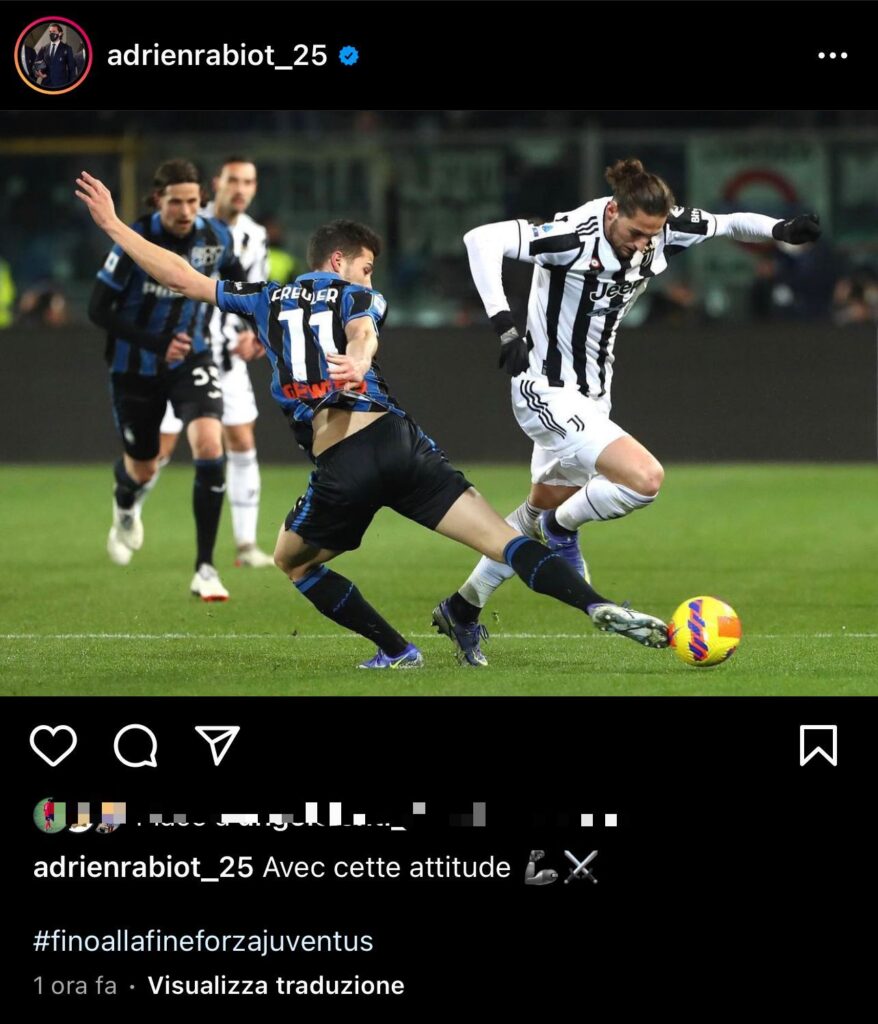
Task: Open the caption's adrienrabiot_25 username
Action: click(143, 867)
